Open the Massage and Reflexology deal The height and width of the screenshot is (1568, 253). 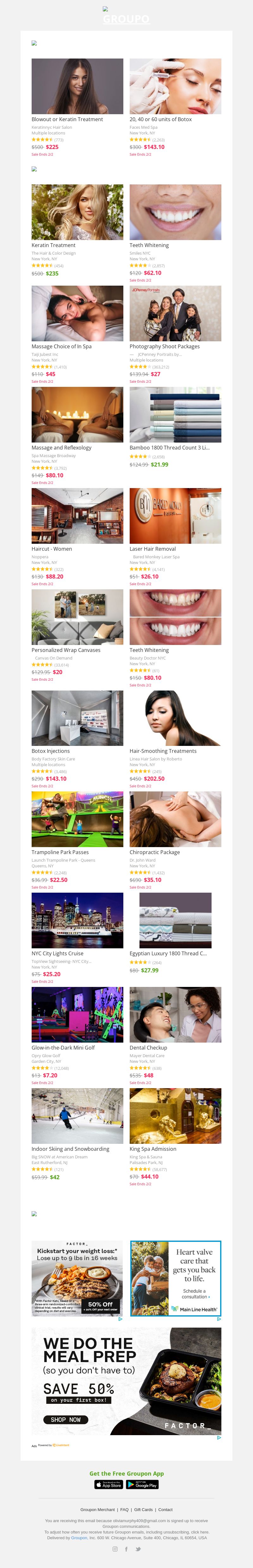77,414
